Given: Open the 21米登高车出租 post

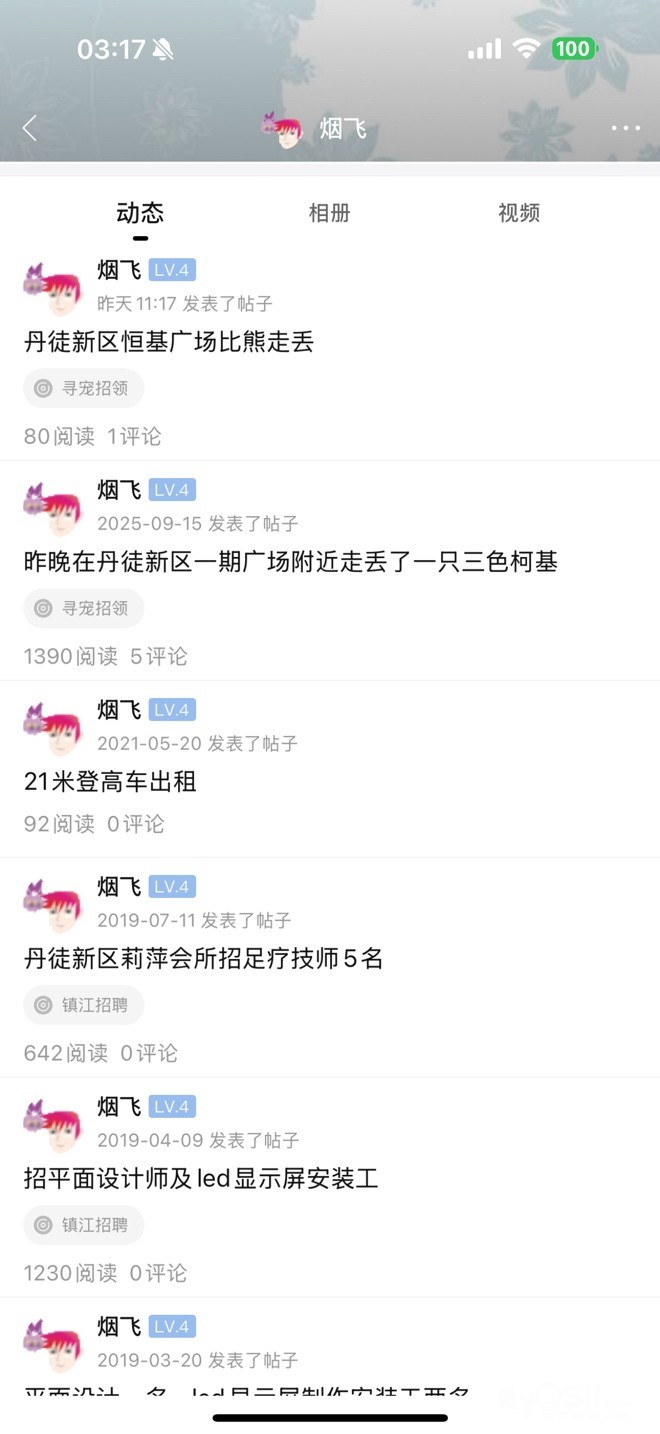Looking at the screenshot, I should tap(110, 782).
